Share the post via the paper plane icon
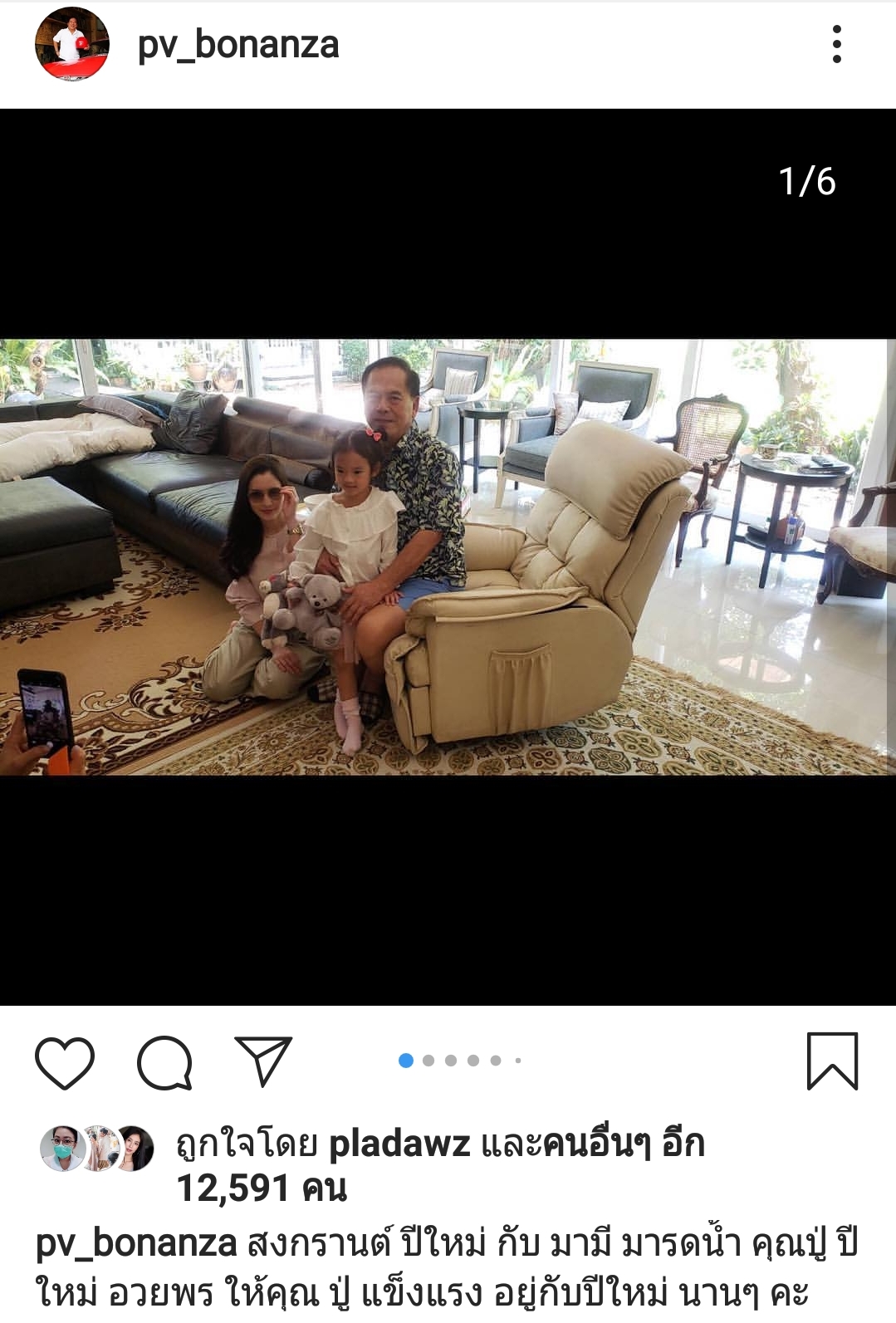This screenshot has width=896, height=1323. 263,1061
